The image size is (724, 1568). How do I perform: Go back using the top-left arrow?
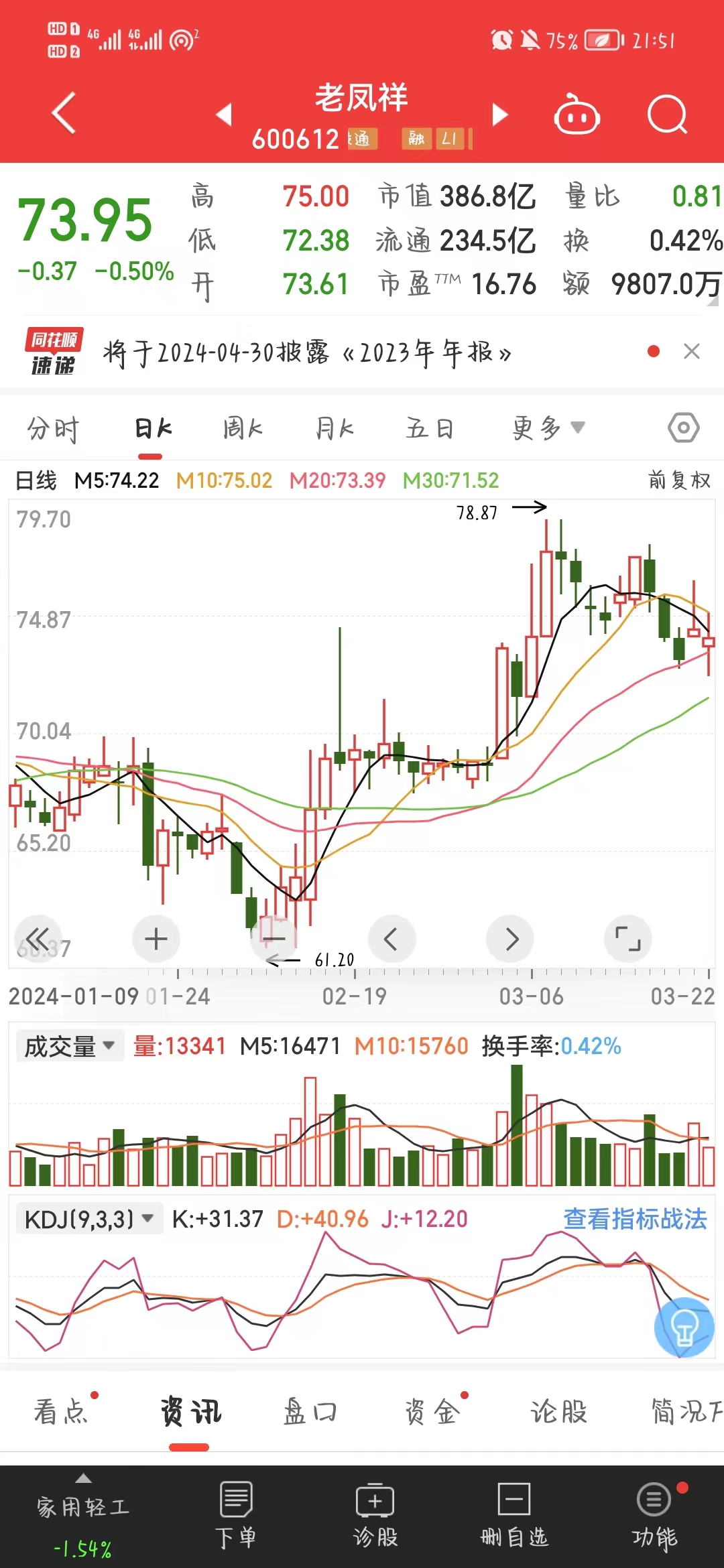[x=64, y=113]
